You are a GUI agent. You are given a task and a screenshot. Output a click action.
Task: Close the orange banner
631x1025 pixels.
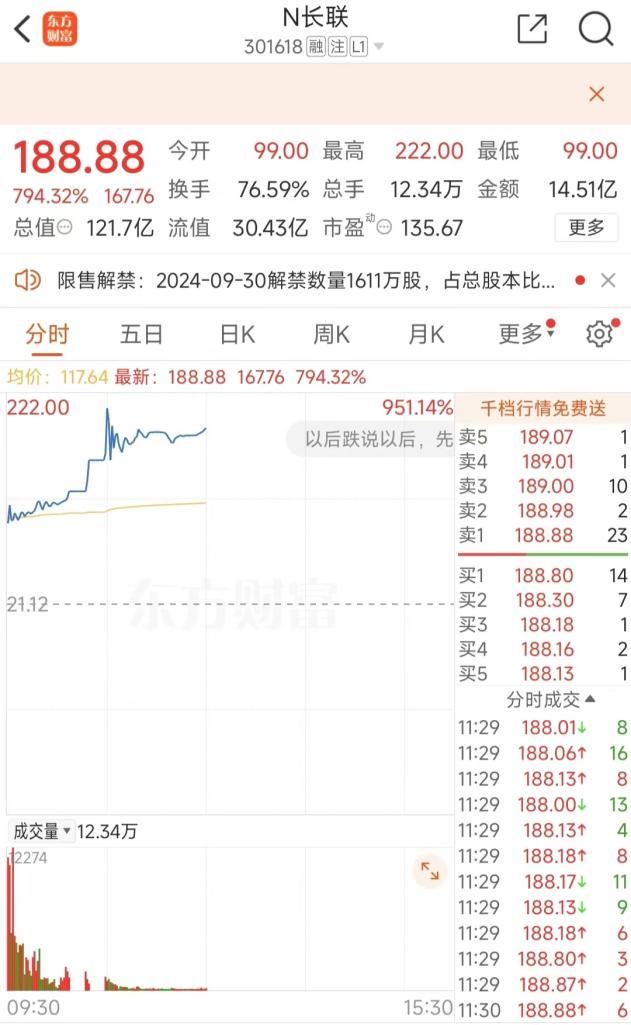coord(596,94)
